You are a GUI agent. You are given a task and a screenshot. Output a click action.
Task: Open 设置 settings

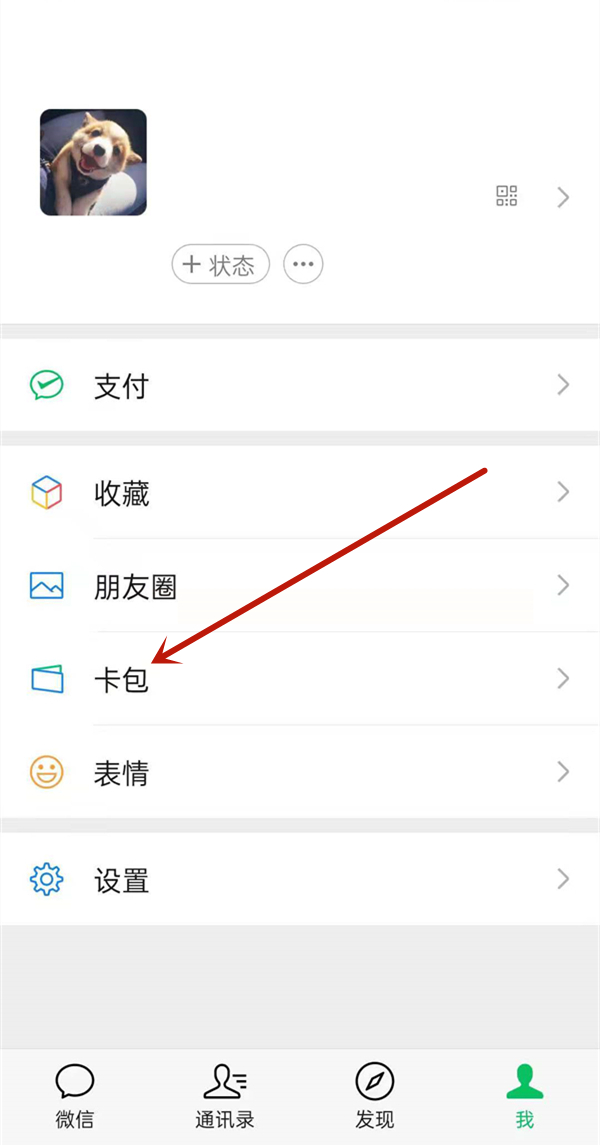300,880
